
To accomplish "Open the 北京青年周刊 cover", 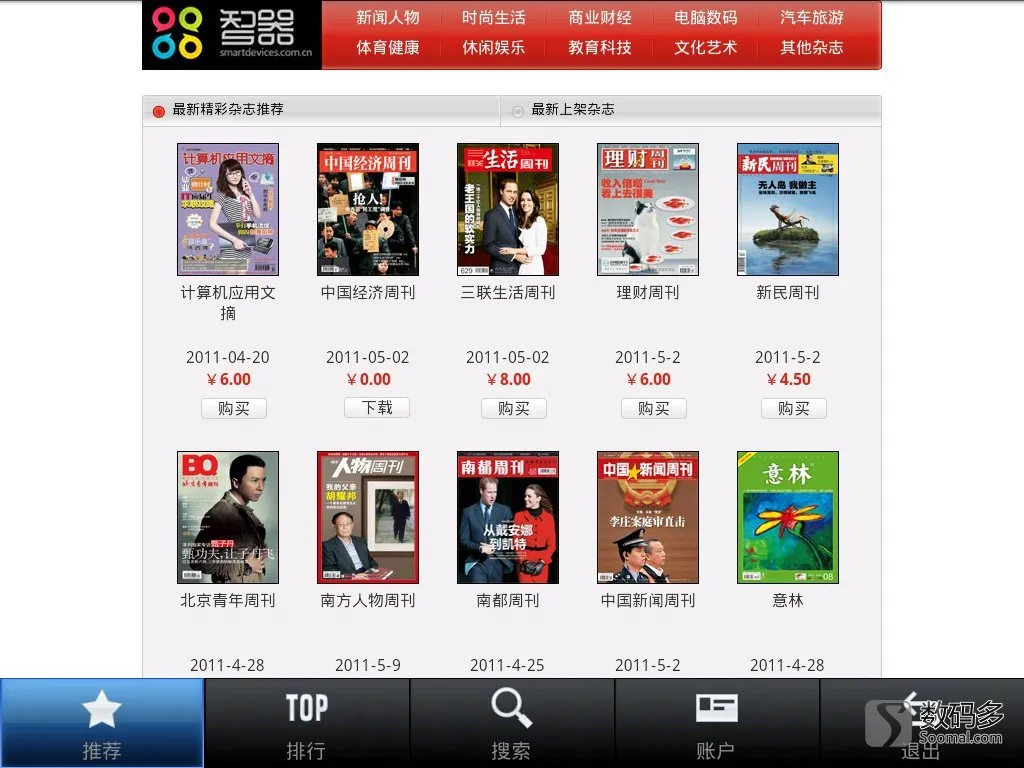I will 228,517.
